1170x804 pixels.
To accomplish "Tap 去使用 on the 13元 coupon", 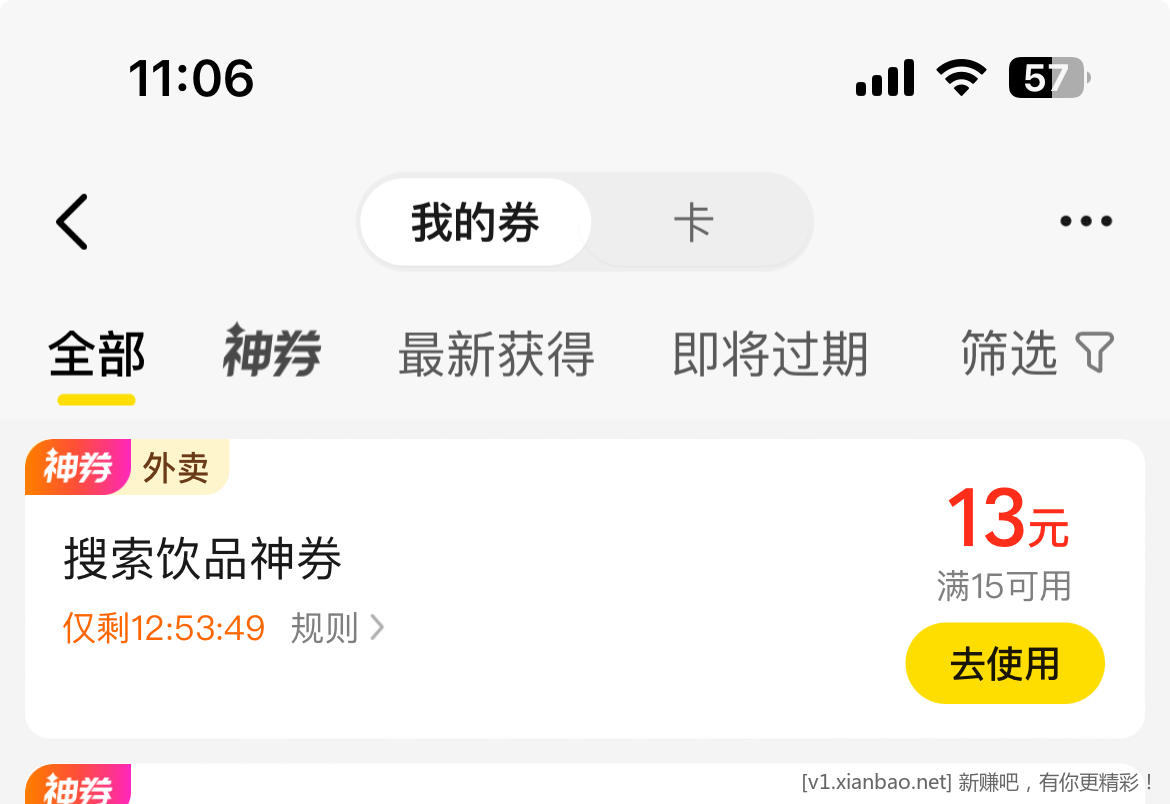I will (x=1004, y=664).
